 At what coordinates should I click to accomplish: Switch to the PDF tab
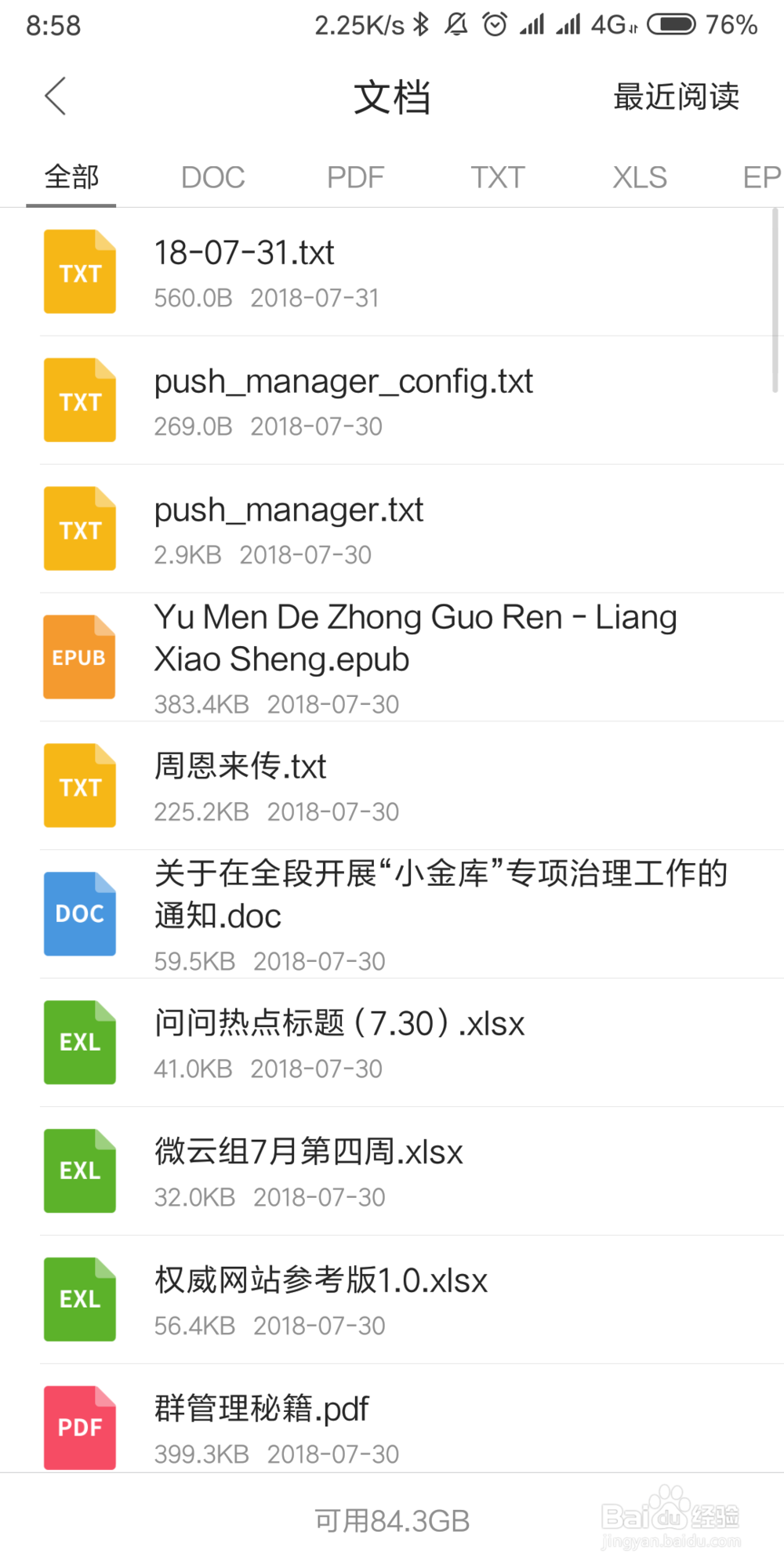point(355,177)
